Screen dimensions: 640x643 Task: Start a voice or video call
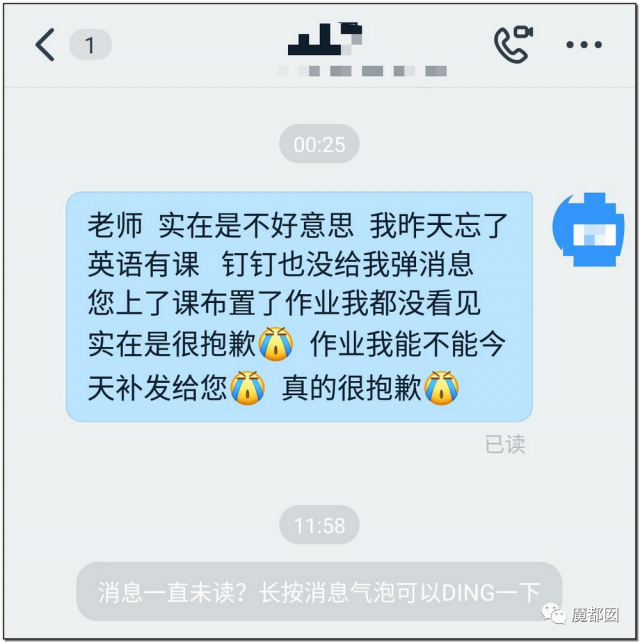[512, 45]
